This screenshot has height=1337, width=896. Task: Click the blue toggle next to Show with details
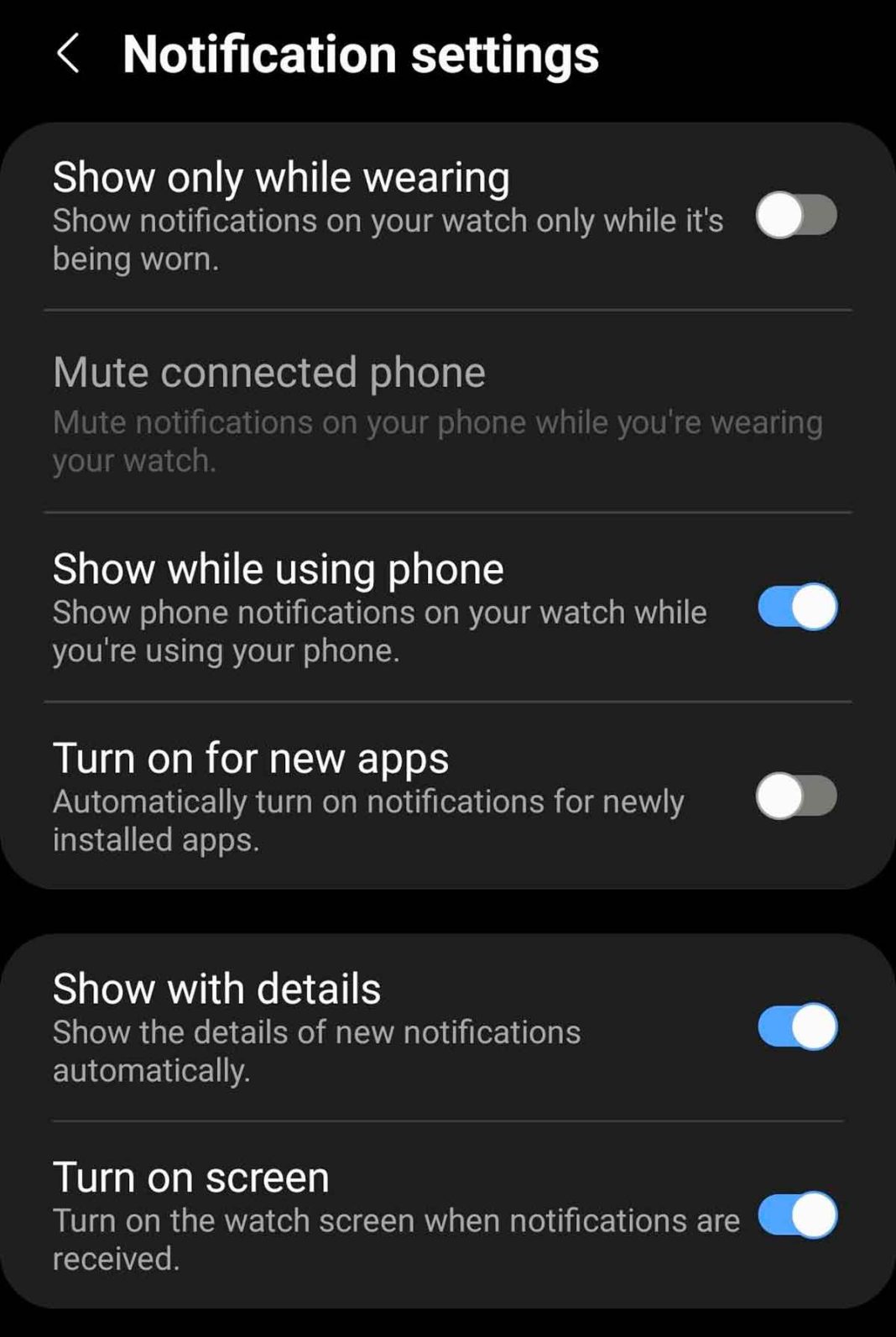point(795,1026)
